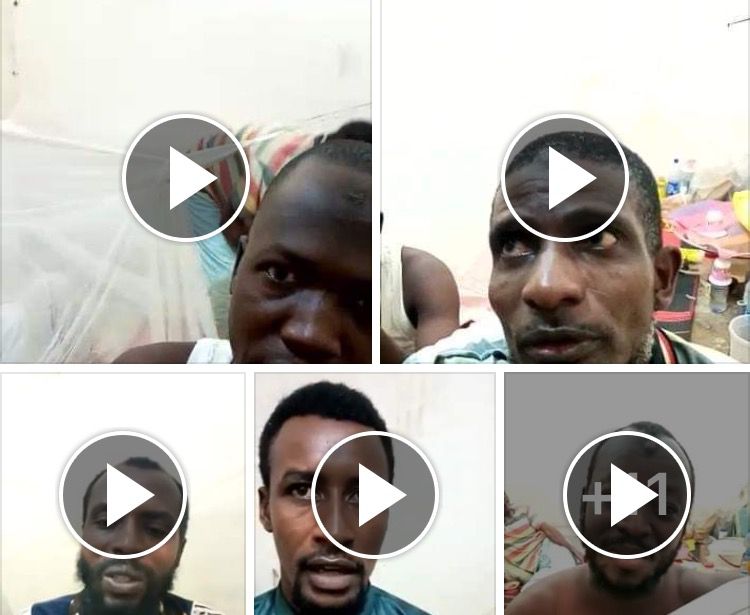This screenshot has height=615, width=750.
Task: Play the video of the bearded man in blue
Action: pos(123,494)
